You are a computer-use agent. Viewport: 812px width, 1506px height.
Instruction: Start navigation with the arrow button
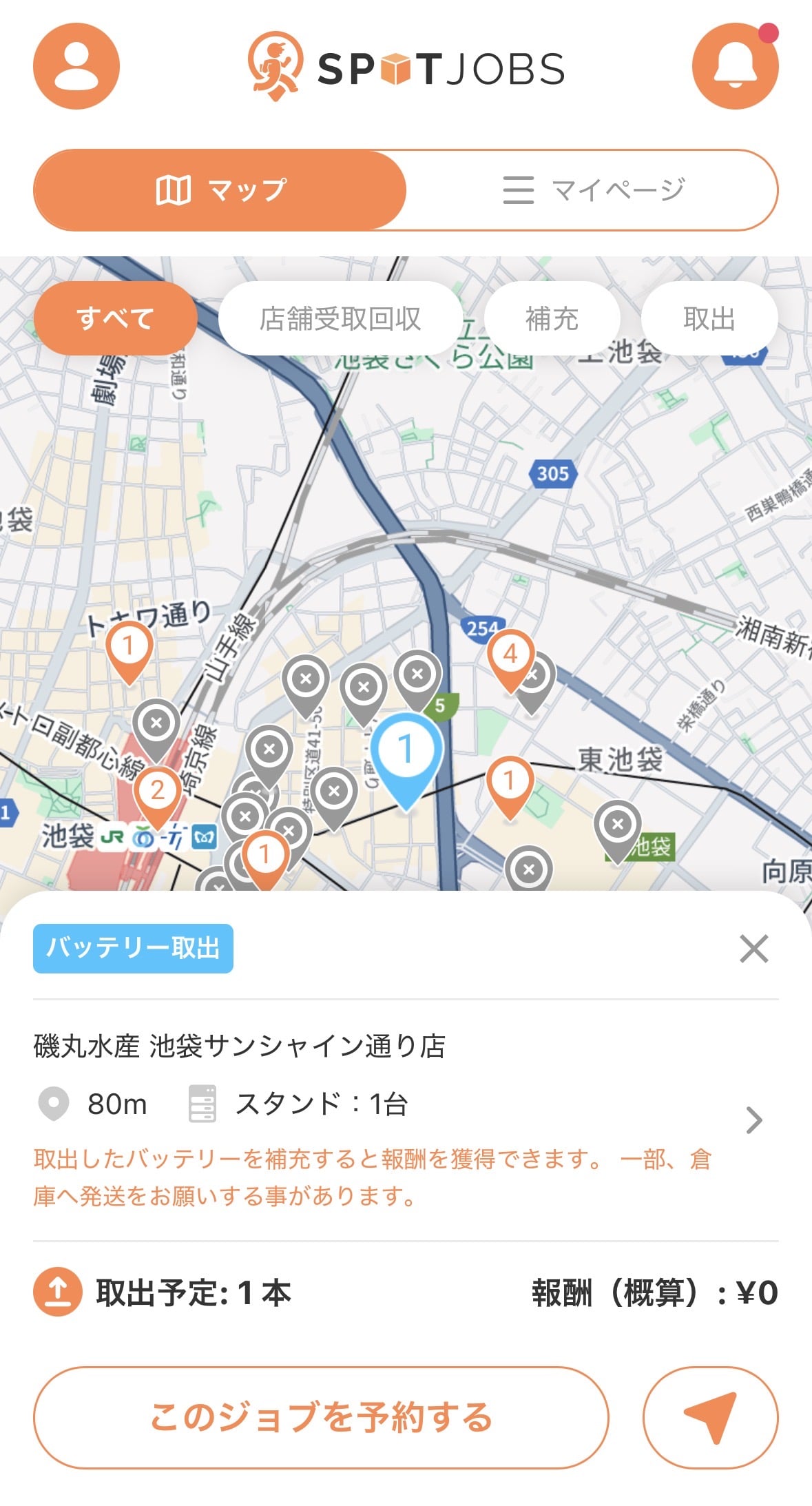click(x=710, y=1417)
